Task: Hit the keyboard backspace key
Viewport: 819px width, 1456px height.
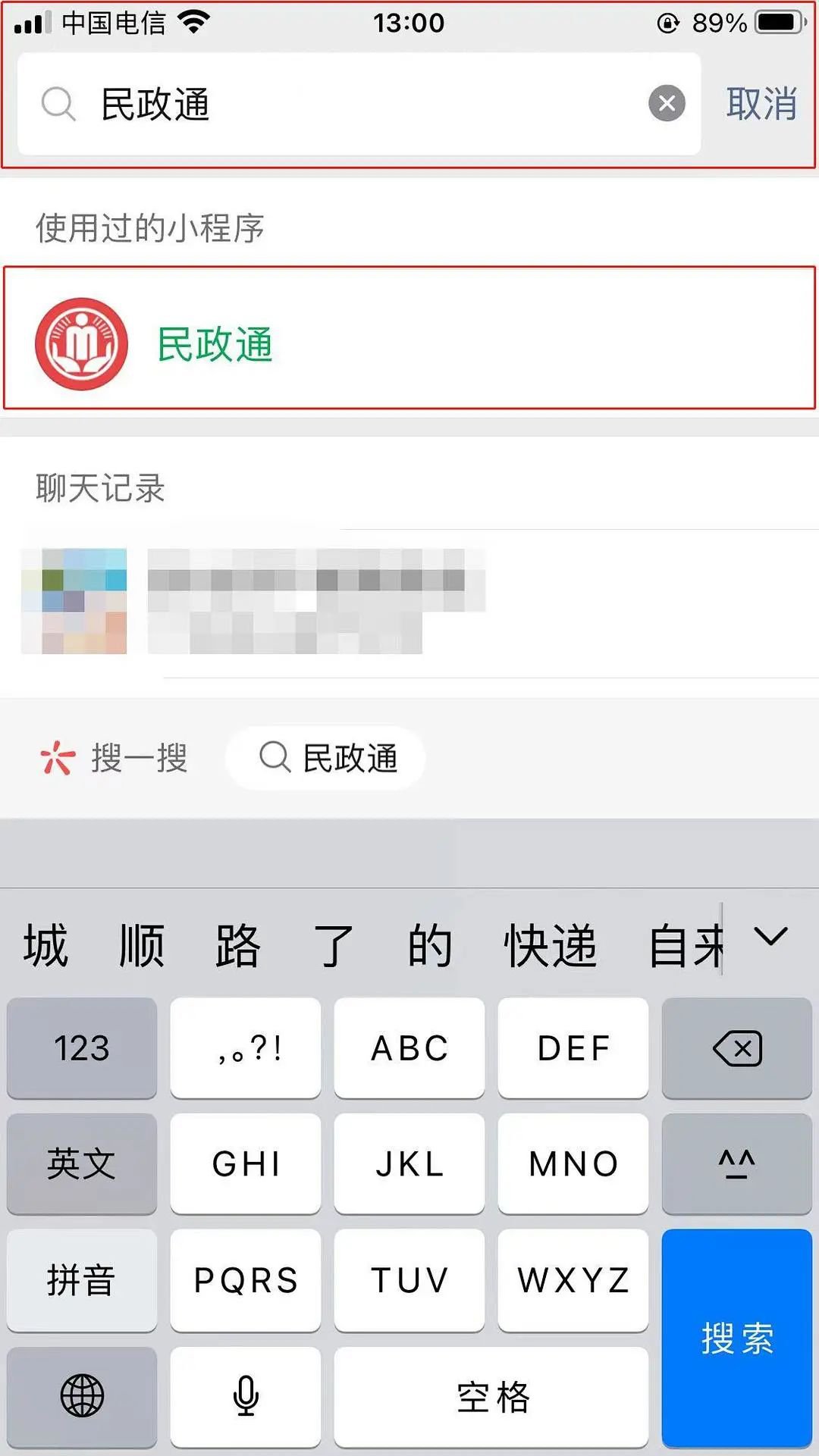Action: (736, 1048)
